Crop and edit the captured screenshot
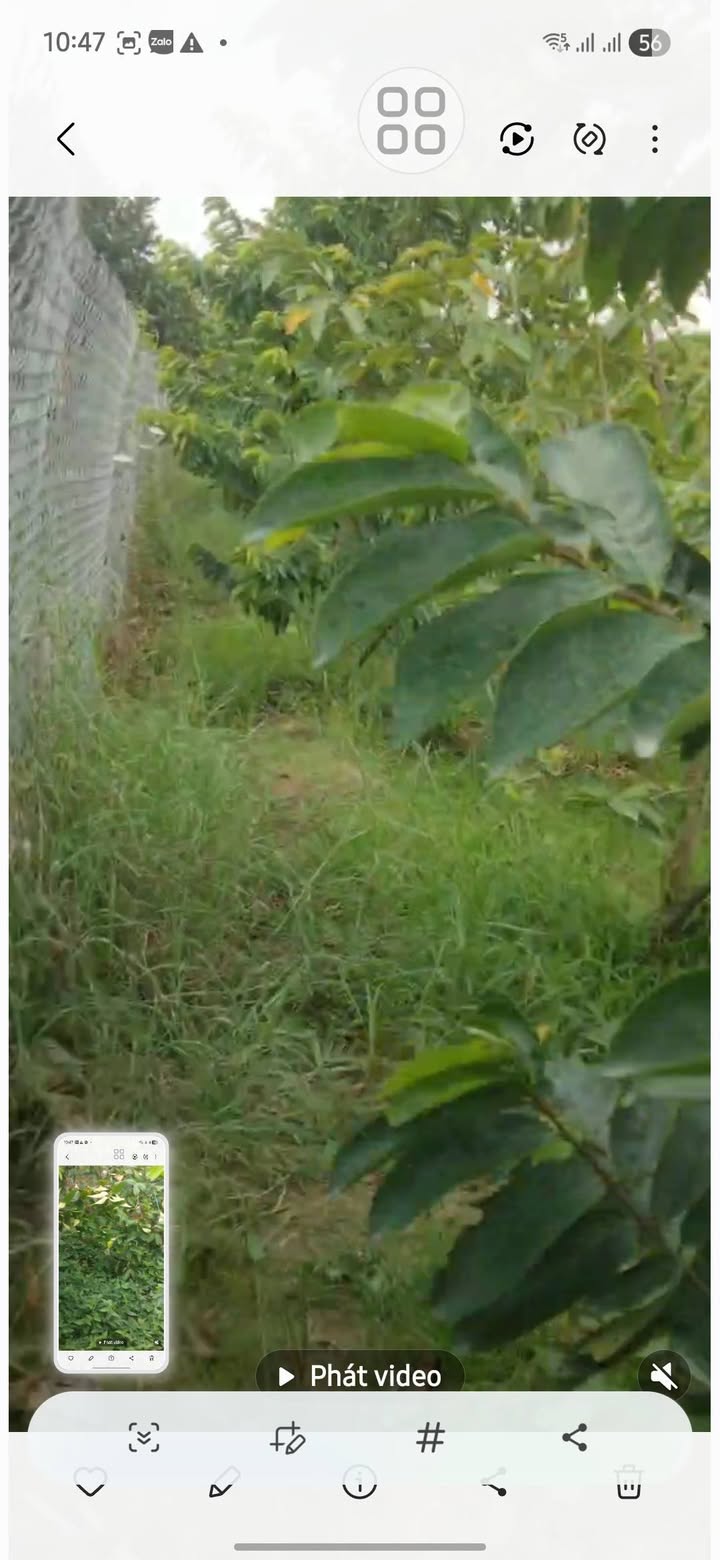 288,1438
